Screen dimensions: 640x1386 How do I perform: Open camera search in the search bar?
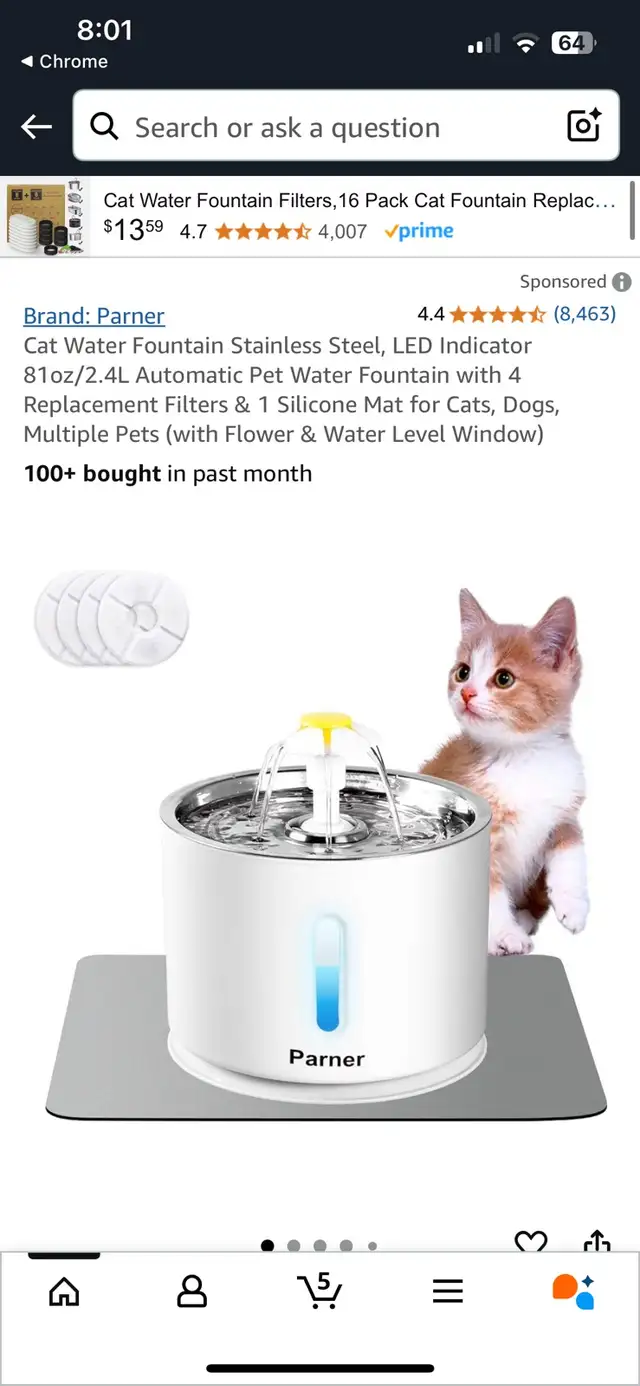click(x=584, y=126)
